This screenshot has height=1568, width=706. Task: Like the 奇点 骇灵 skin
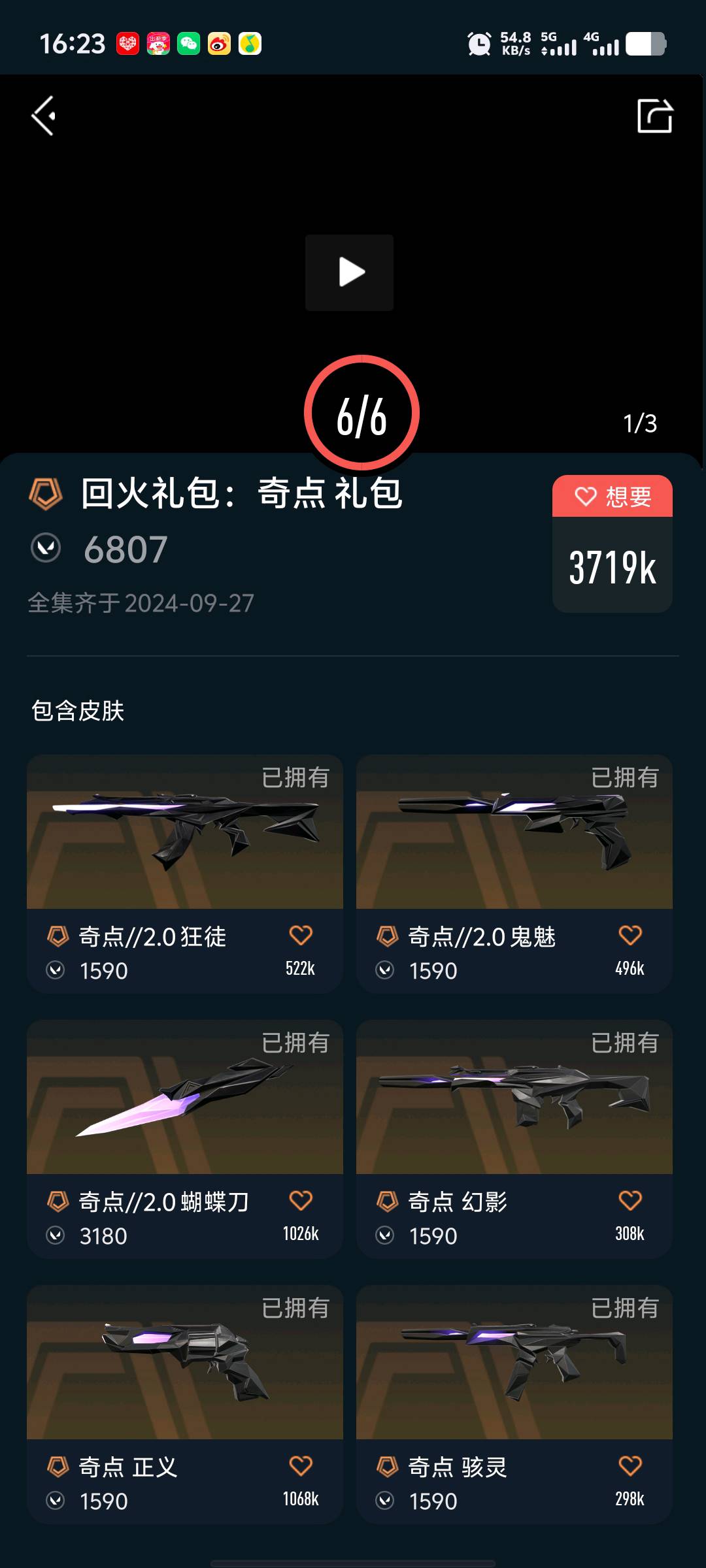click(630, 1465)
